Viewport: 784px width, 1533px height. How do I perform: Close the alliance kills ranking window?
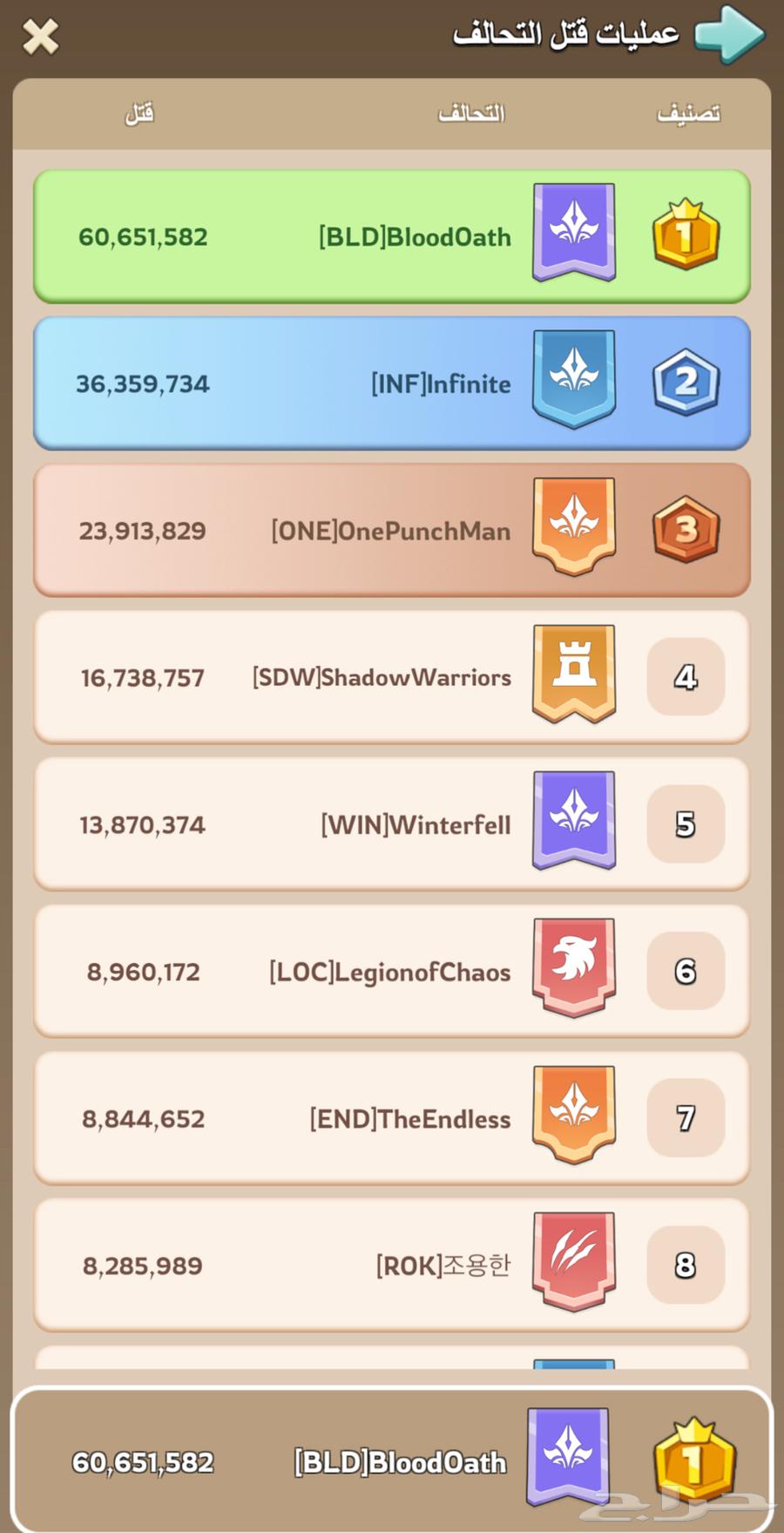pos(40,37)
